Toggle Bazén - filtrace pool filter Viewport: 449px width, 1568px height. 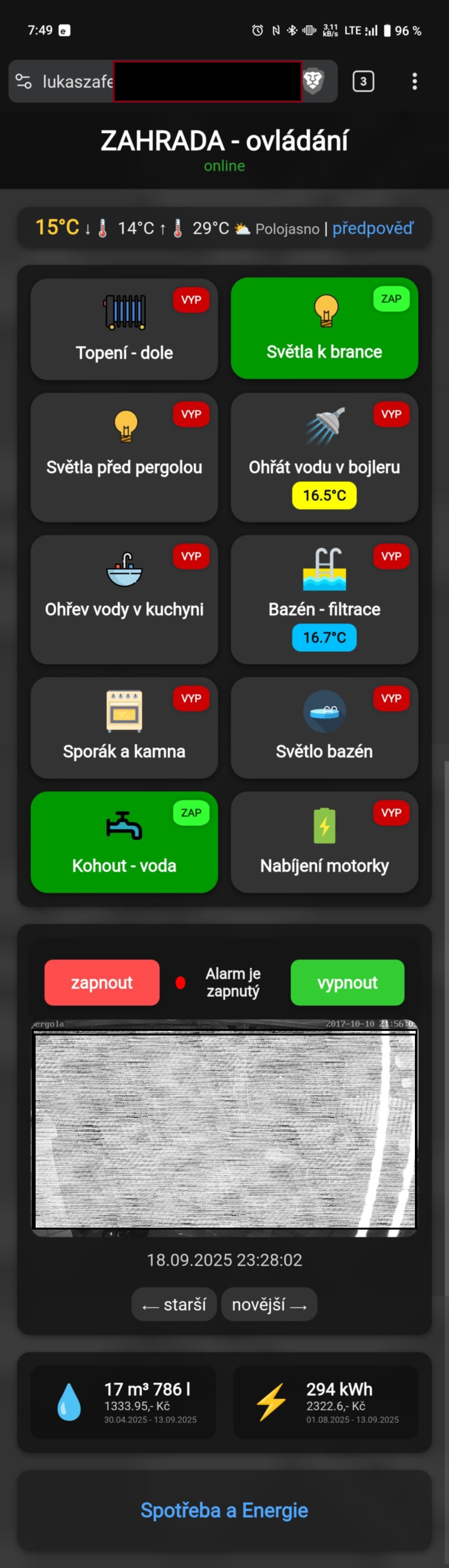pyautogui.click(x=324, y=599)
